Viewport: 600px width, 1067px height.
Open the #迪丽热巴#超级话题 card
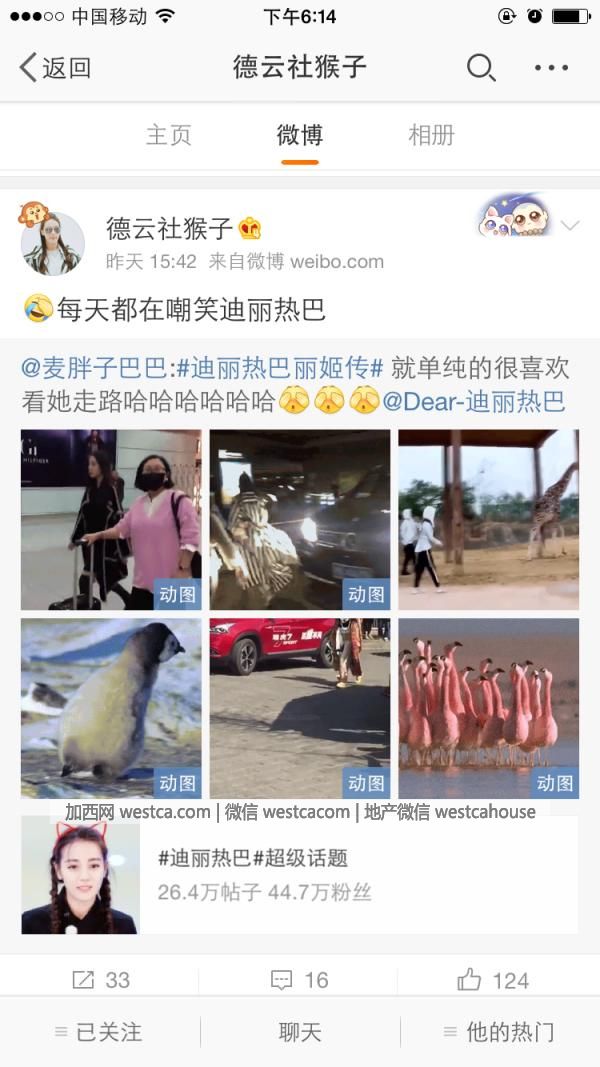[300, 875]
